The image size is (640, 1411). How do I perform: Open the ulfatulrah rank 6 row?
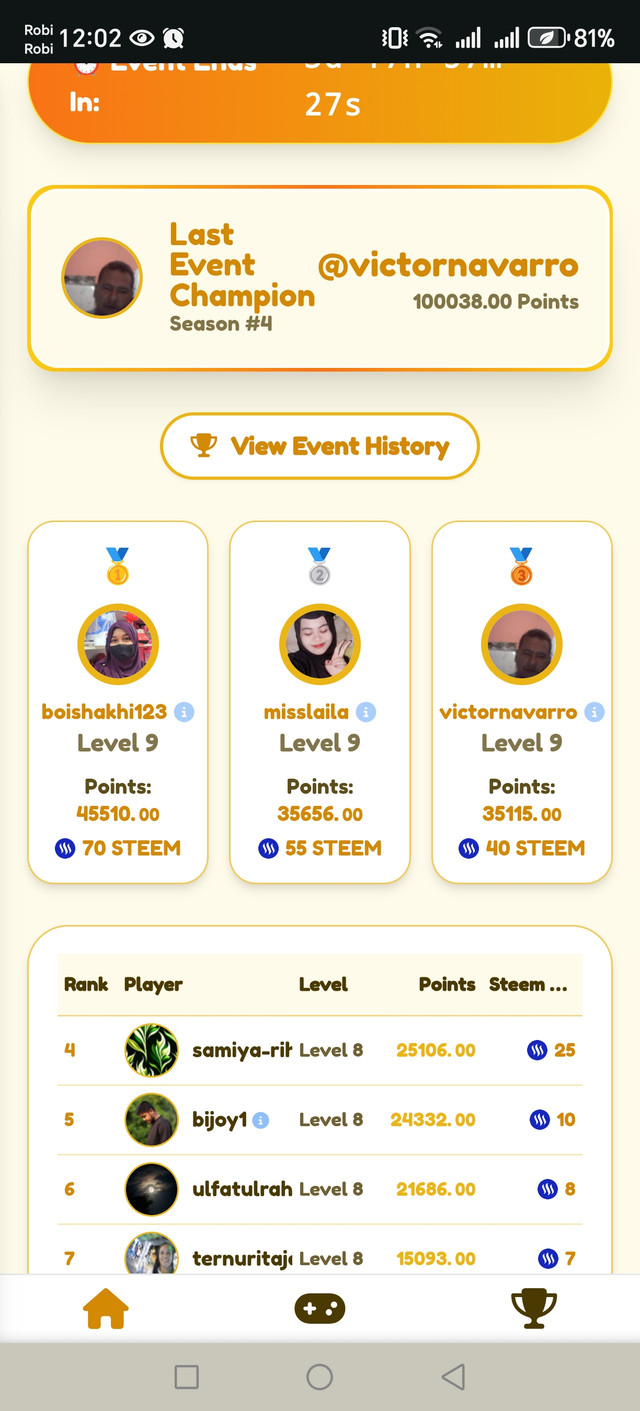[320, 1189]
